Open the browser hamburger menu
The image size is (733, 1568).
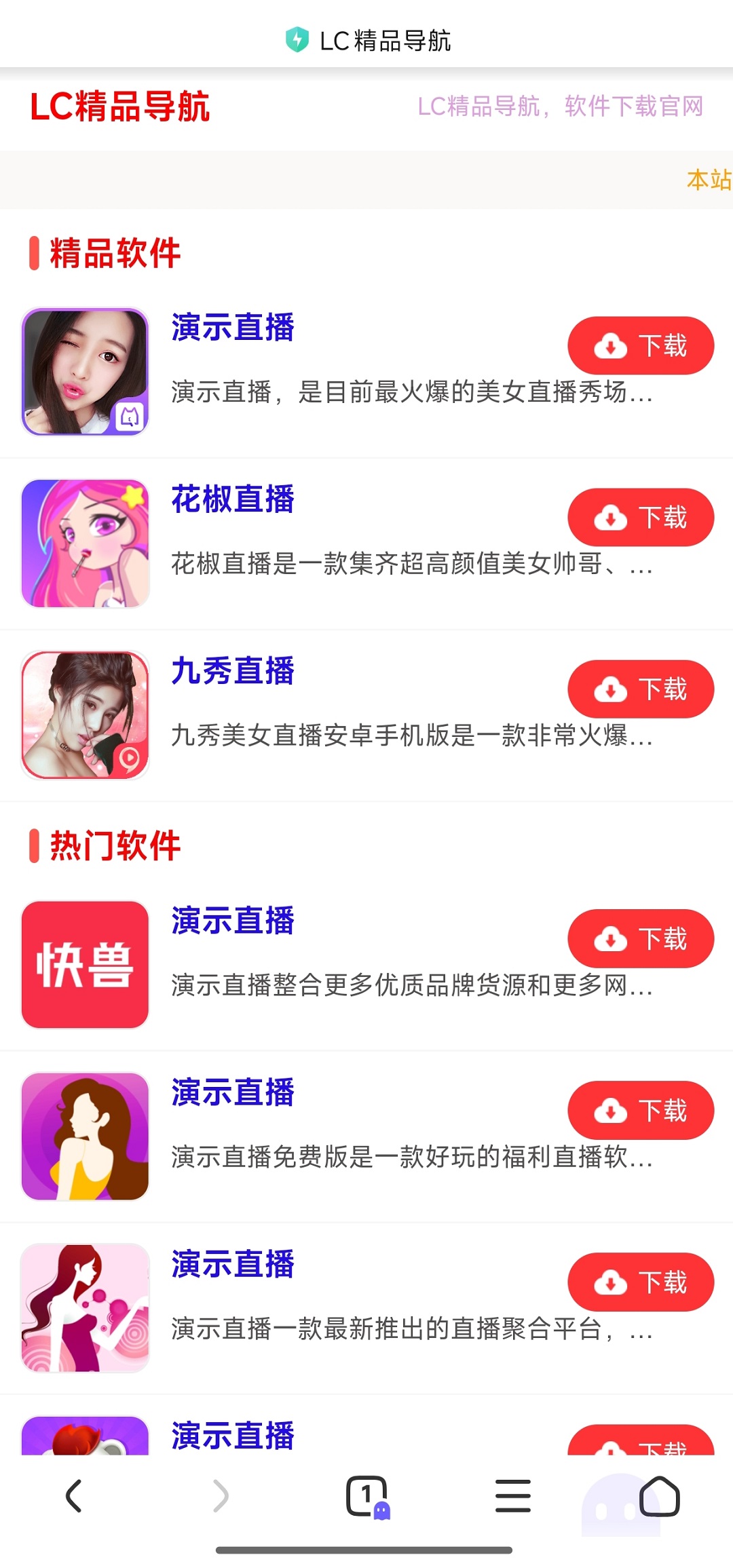512,1496
